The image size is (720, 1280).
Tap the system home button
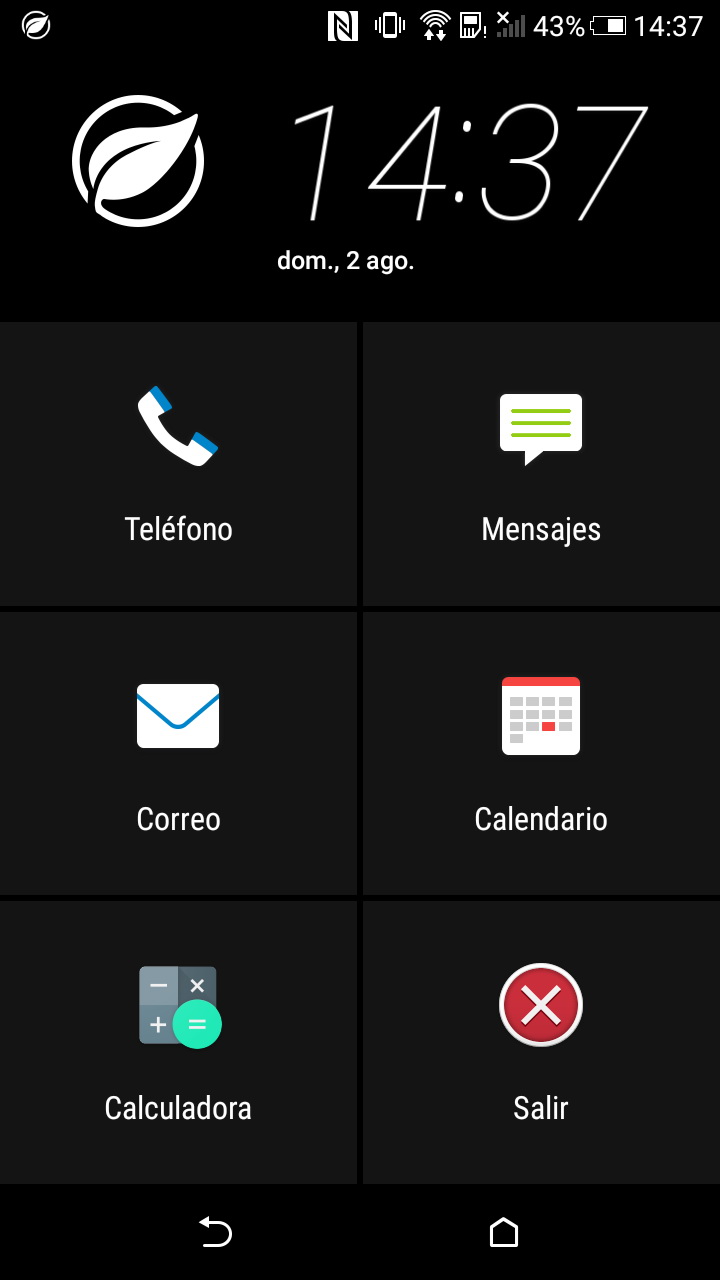click(x=504, y=1232)
